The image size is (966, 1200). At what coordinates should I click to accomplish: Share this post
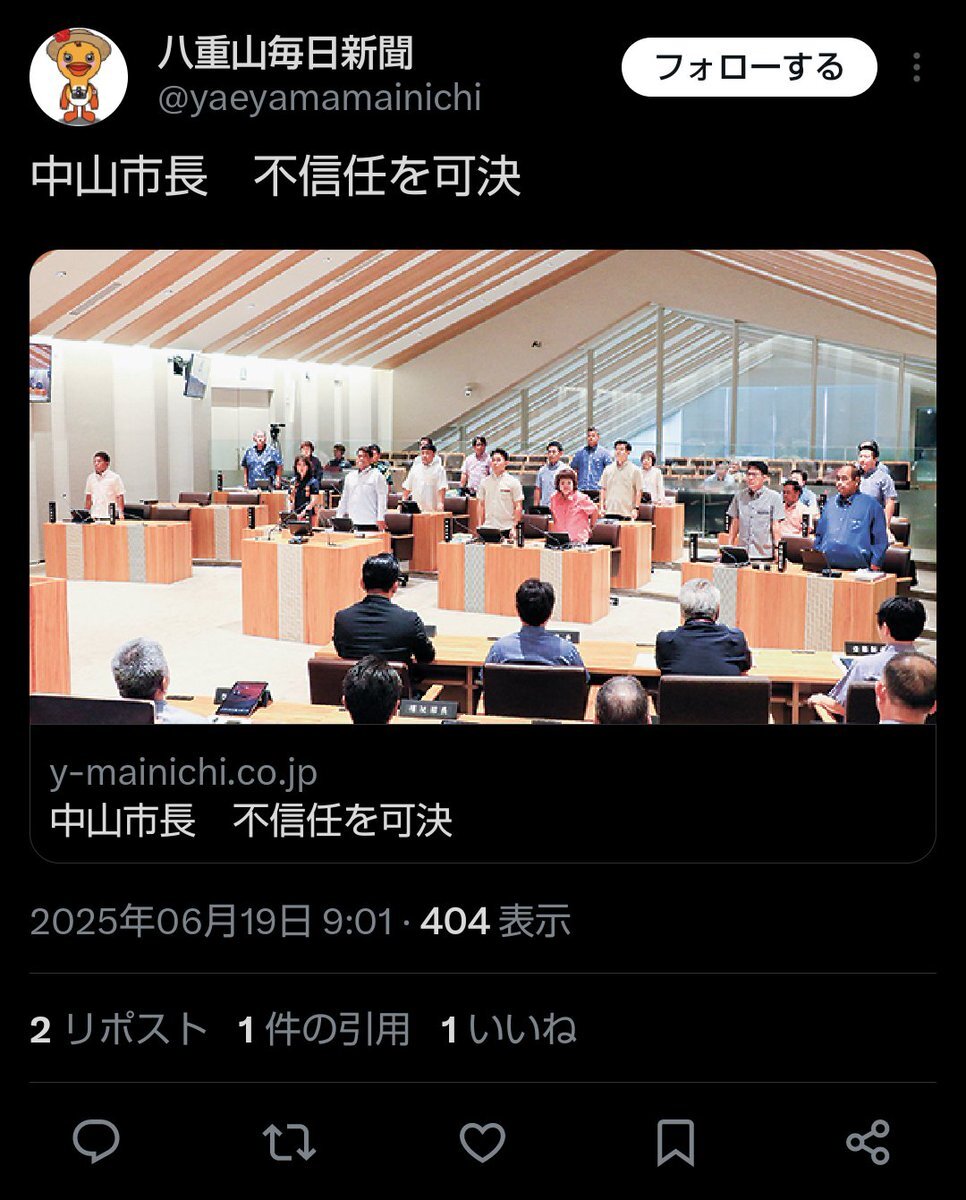868,1141
